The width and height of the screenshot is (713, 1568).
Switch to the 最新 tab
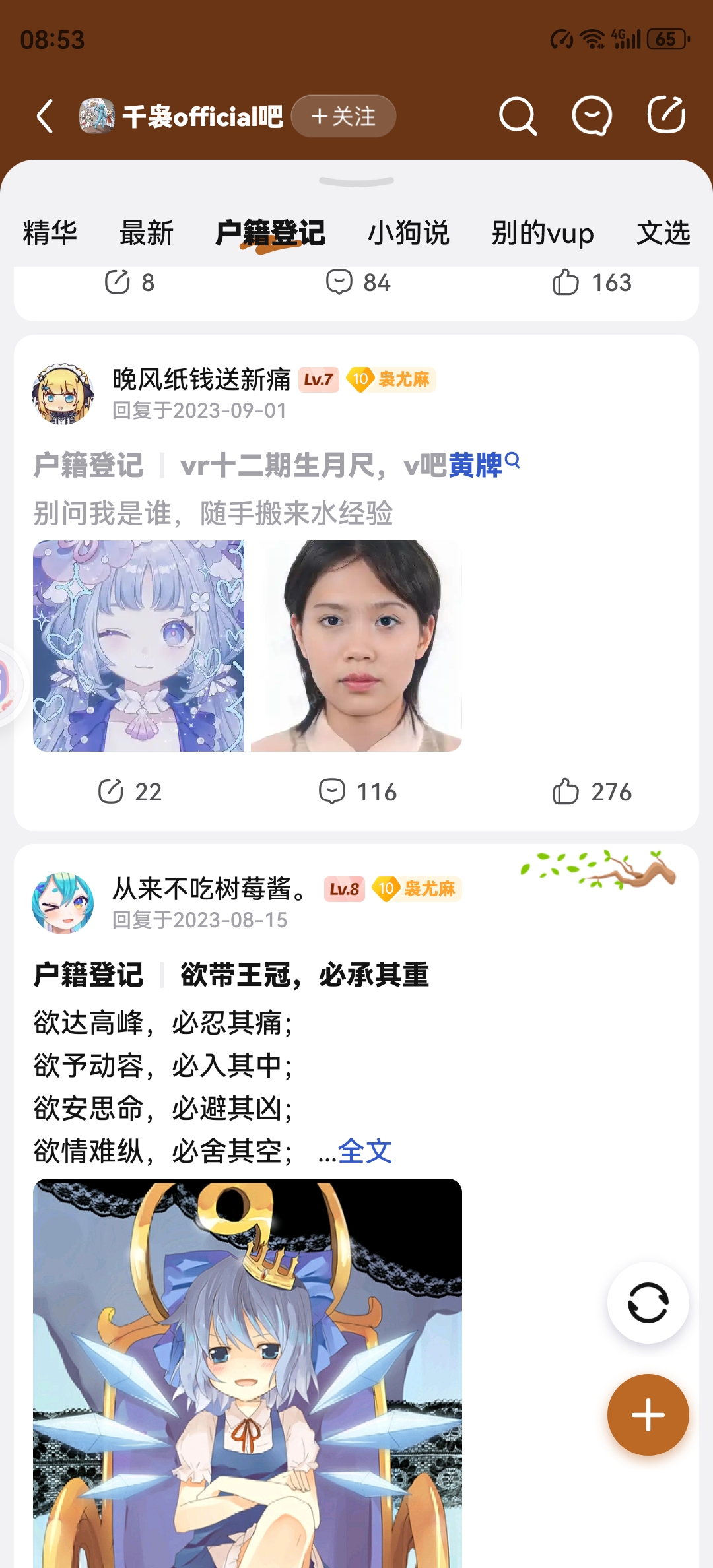click(147, 233)
